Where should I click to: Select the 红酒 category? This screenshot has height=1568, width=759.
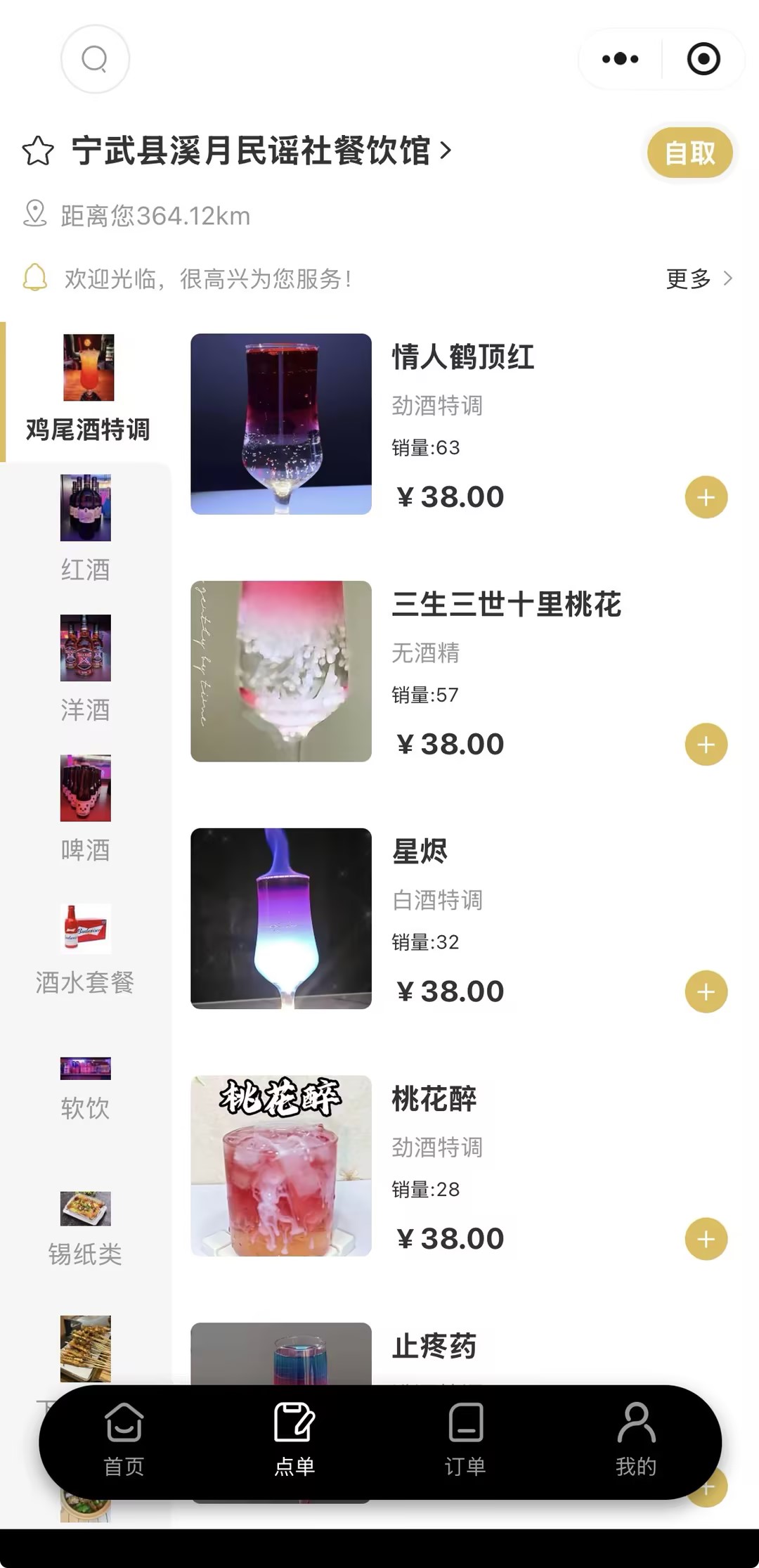pos(85,529)
